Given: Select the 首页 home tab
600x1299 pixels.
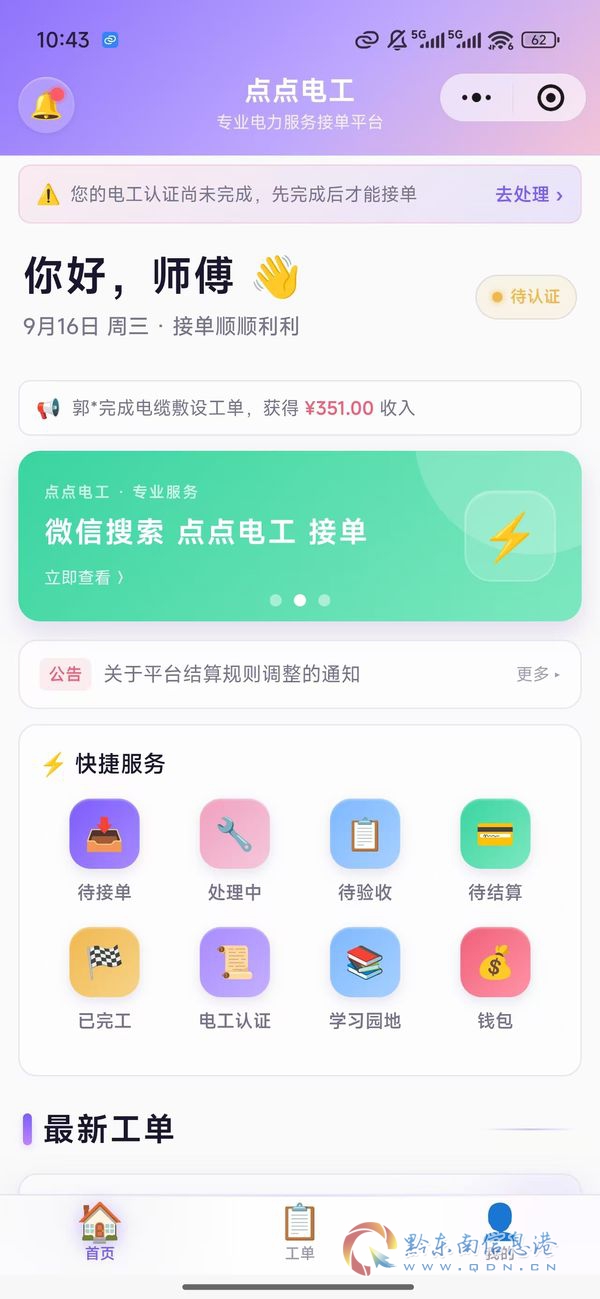Looking at the screenshot, I should tap(100, 1232).
